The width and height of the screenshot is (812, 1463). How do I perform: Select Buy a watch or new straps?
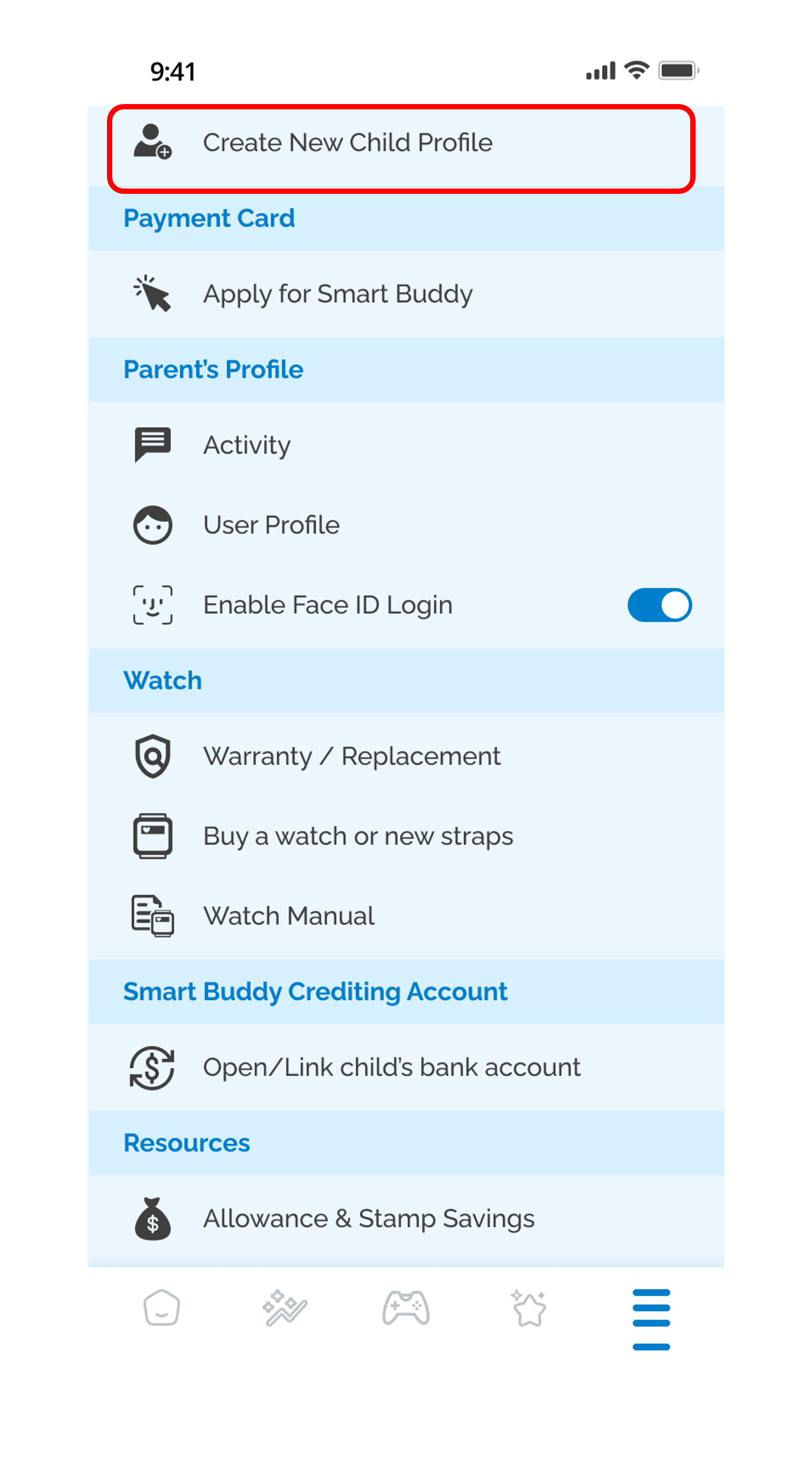[x=358, y=836]
